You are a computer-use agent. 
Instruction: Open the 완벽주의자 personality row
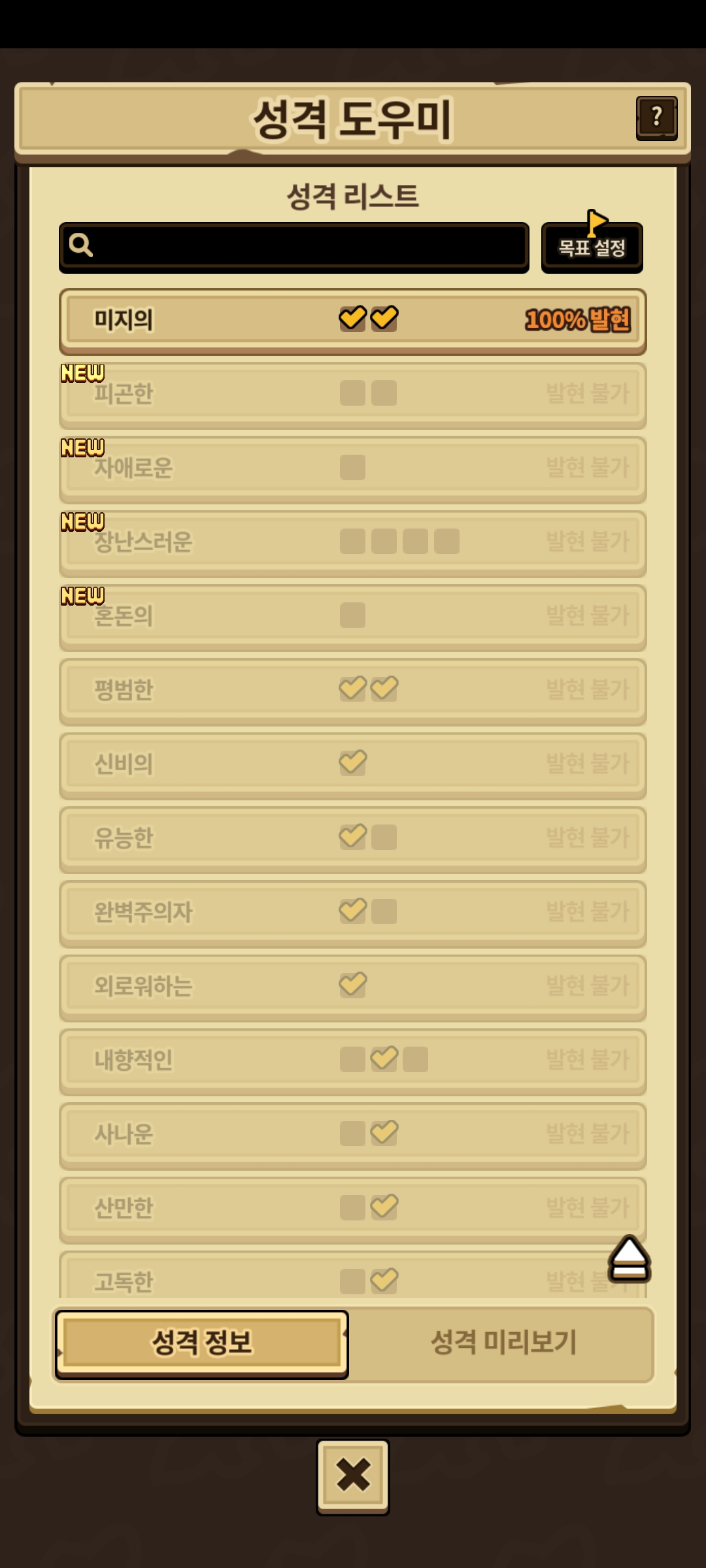point(353,913)
